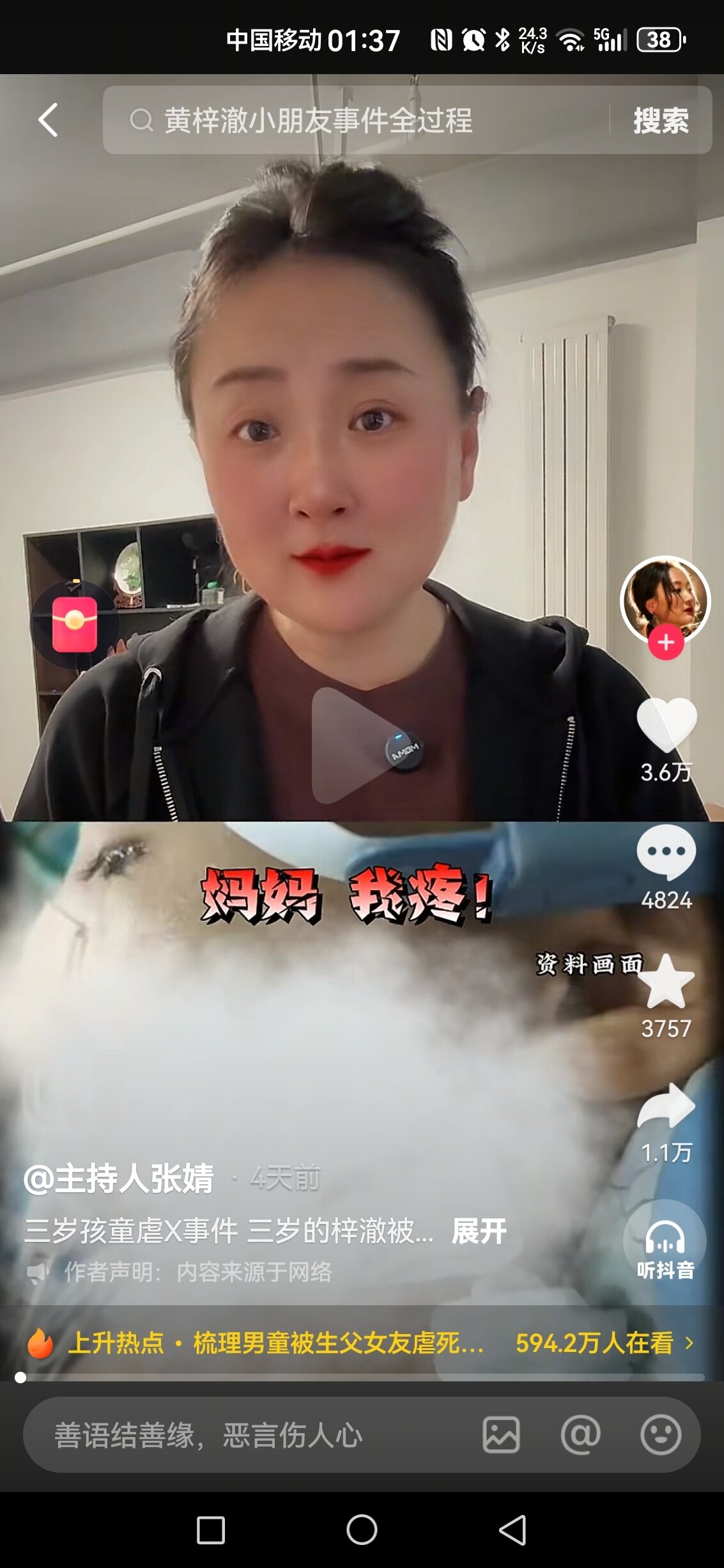Open the red envelope icon
The height and width of the screenshot is (1568, 724).
[75, 625]
